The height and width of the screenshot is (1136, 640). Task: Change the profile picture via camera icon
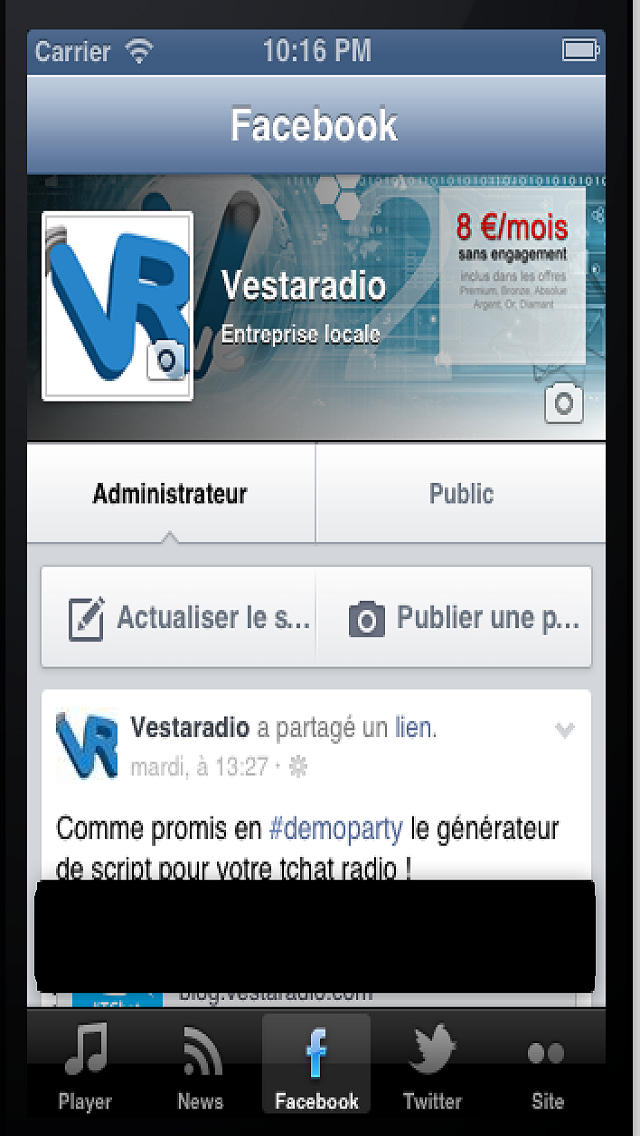(x=167, y=361)
